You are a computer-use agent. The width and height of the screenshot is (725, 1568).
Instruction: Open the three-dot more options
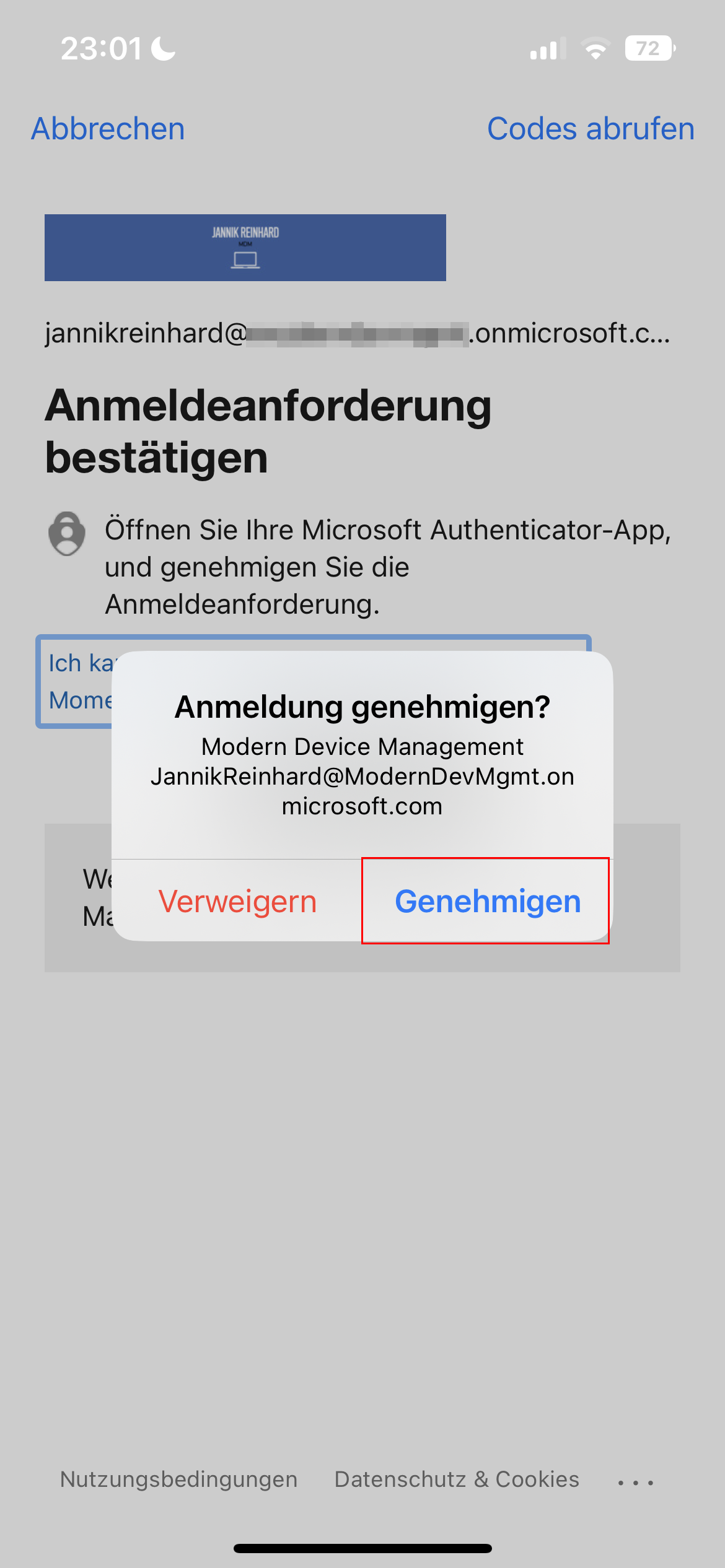tap(636, 1482)
